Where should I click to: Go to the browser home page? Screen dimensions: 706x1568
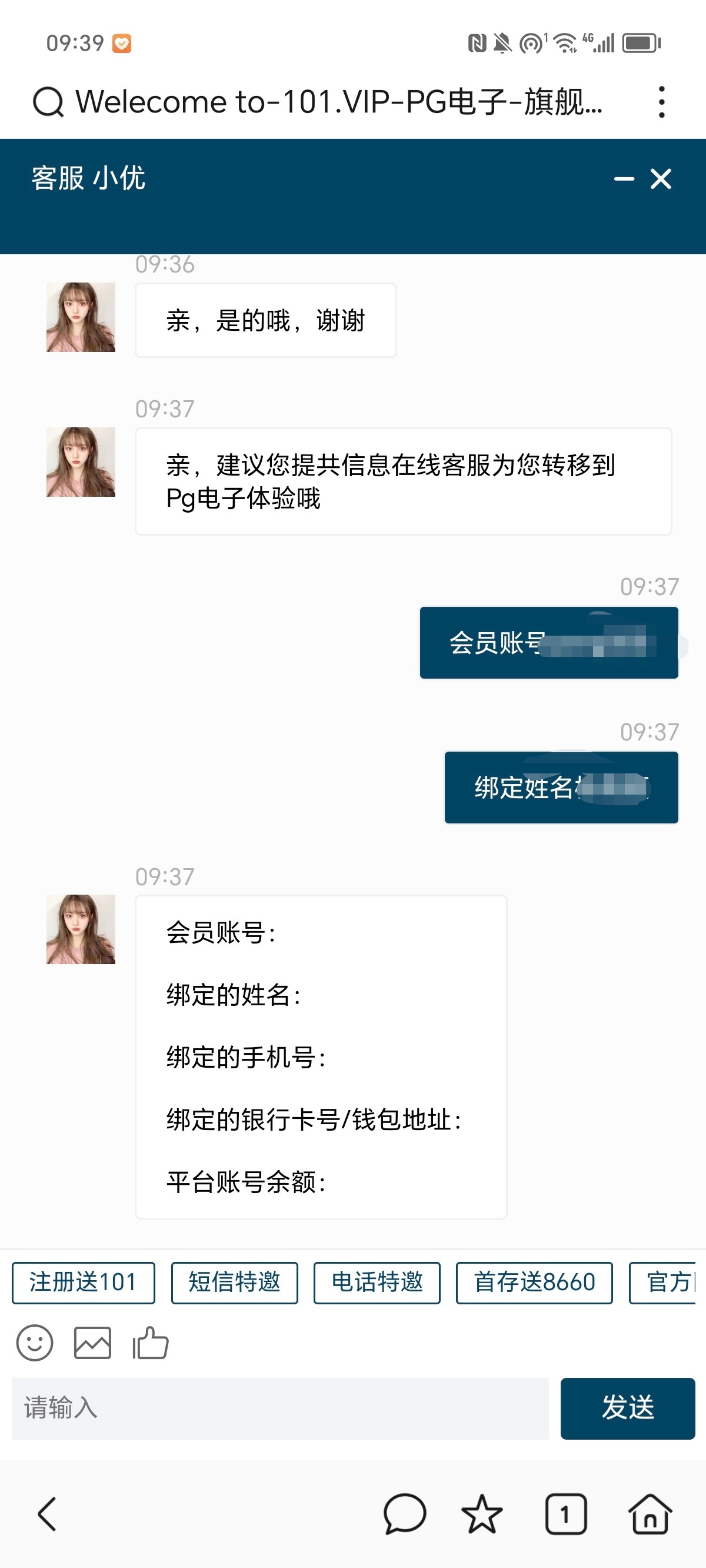pyautogui.click(x=650, y=1514)
